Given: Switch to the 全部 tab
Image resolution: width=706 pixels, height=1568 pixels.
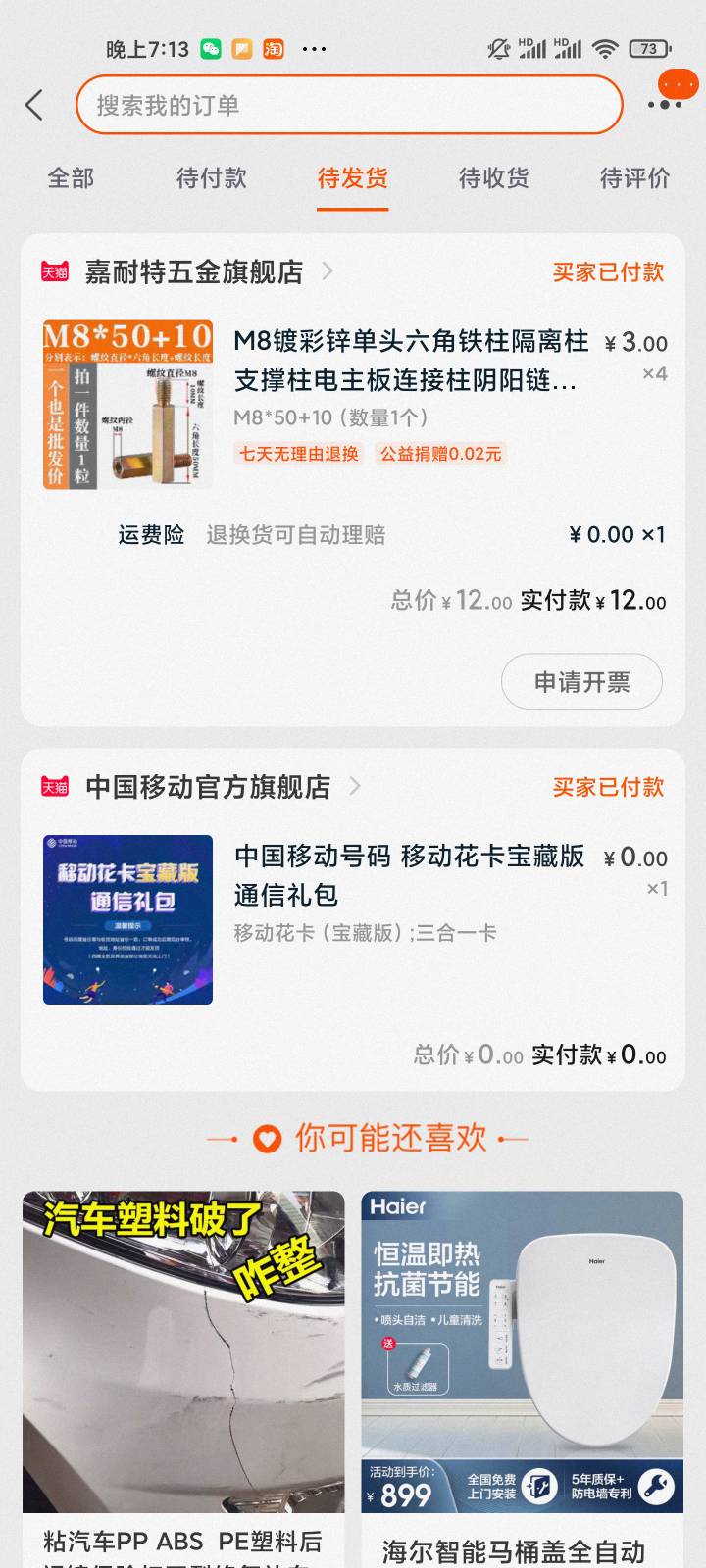Looking at the screenshot, I should coord(71,178).
